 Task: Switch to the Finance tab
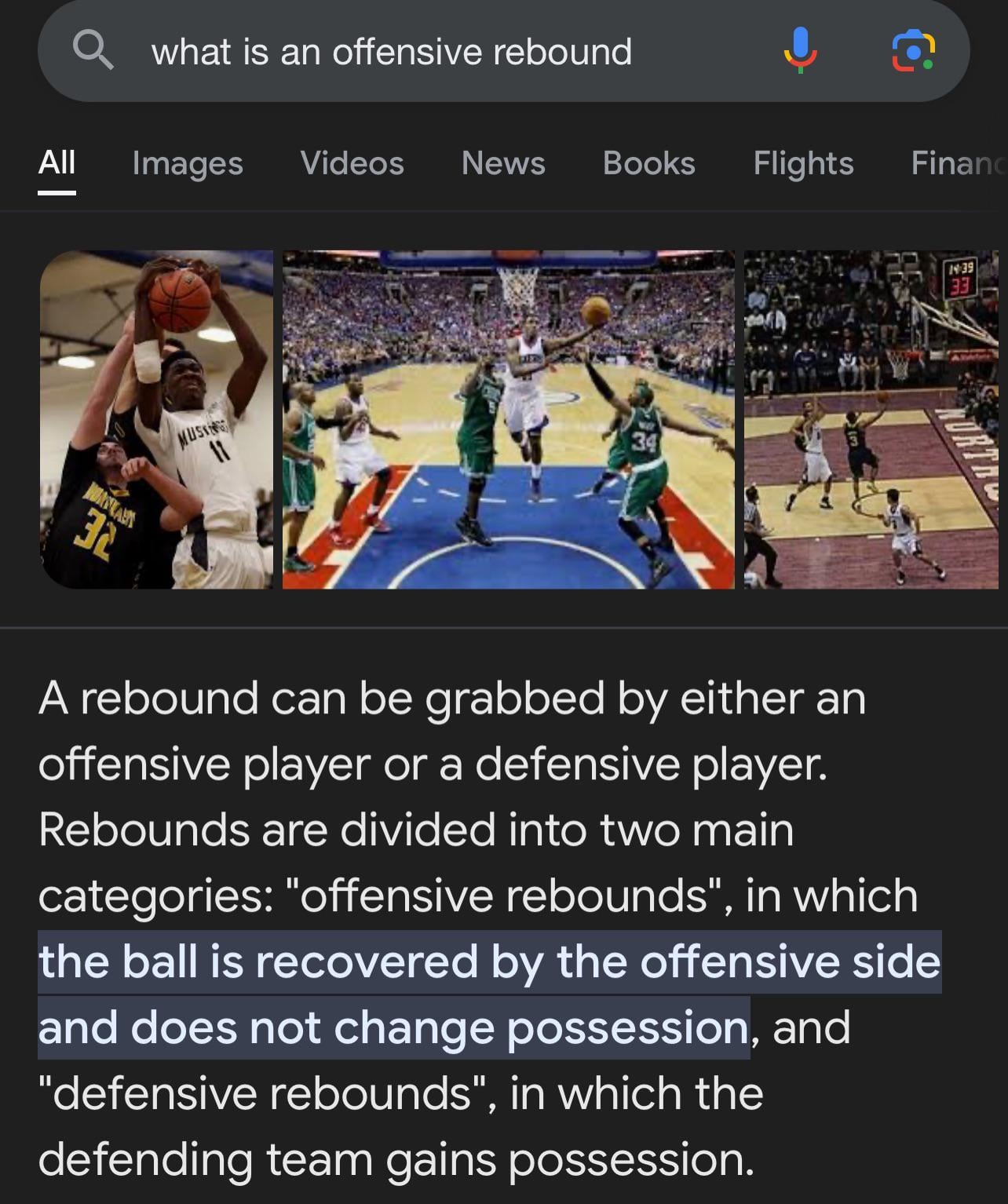click(958, 163)
